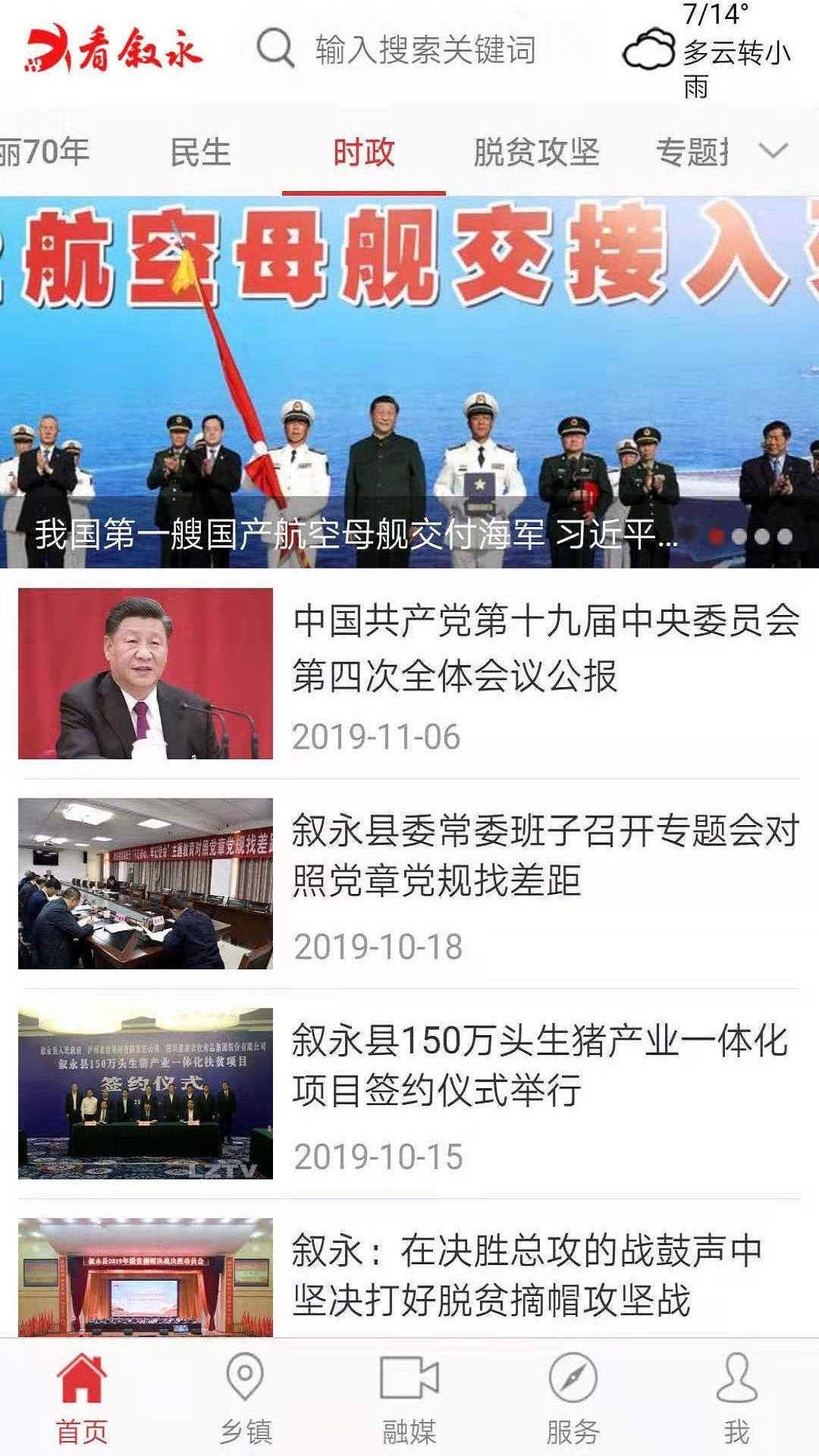Click the cloudy weather icon

point(650,50)
